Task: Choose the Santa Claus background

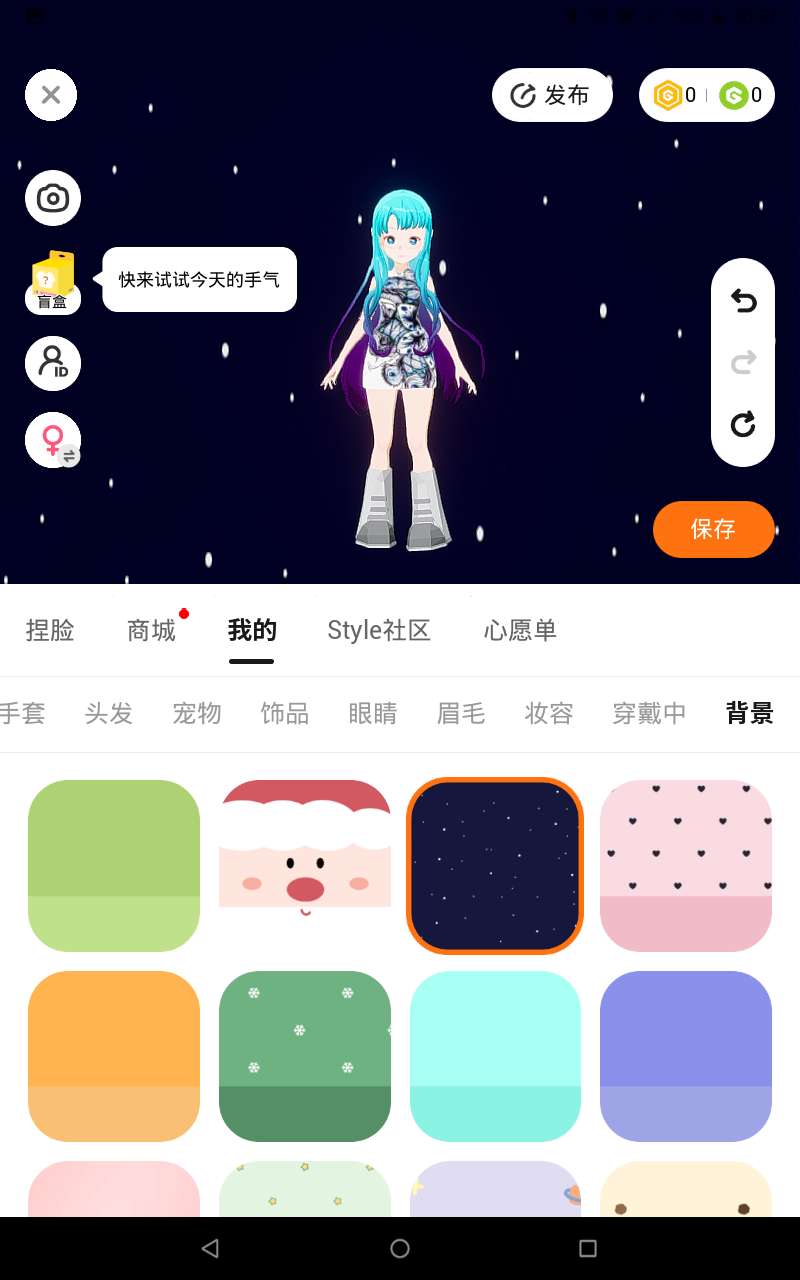Action: coord(305,865)
